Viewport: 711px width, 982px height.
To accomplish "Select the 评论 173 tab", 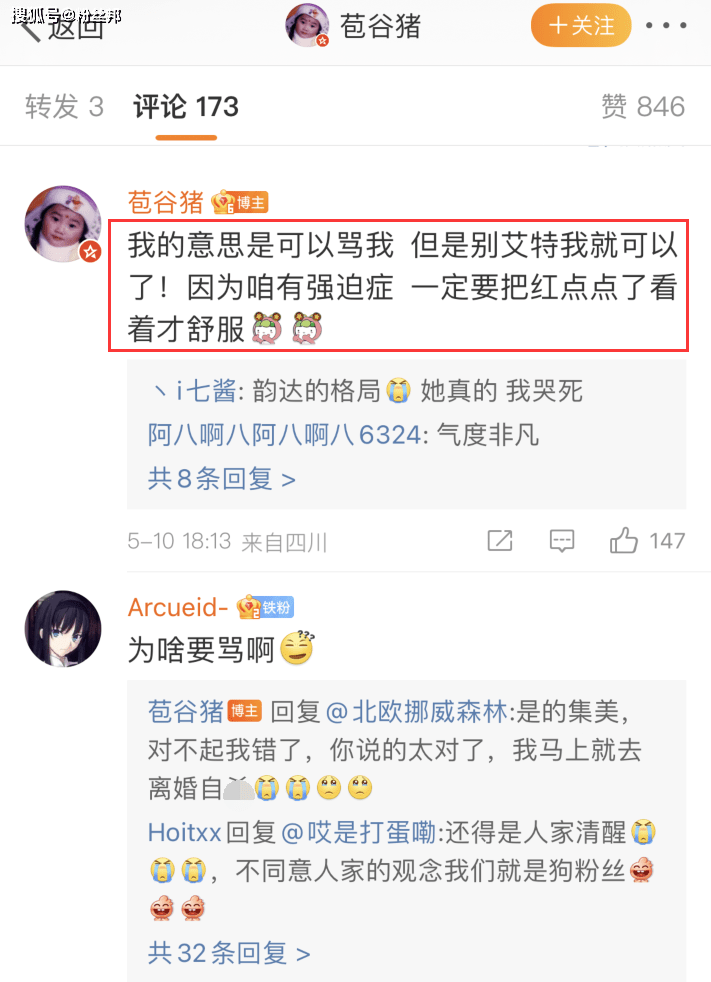I will (186, 107).
